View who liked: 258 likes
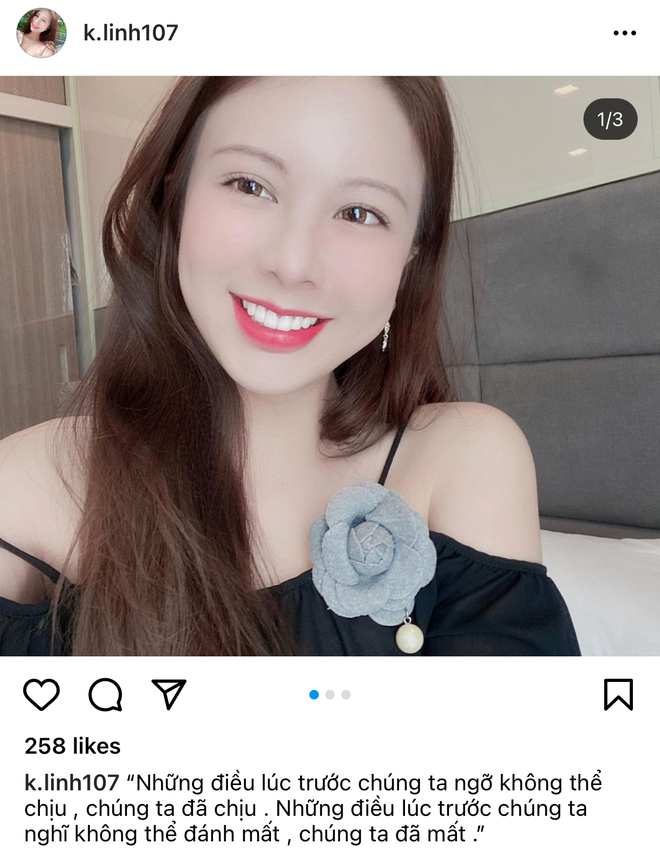Viewport: 660px width, 852px height. 72,746
